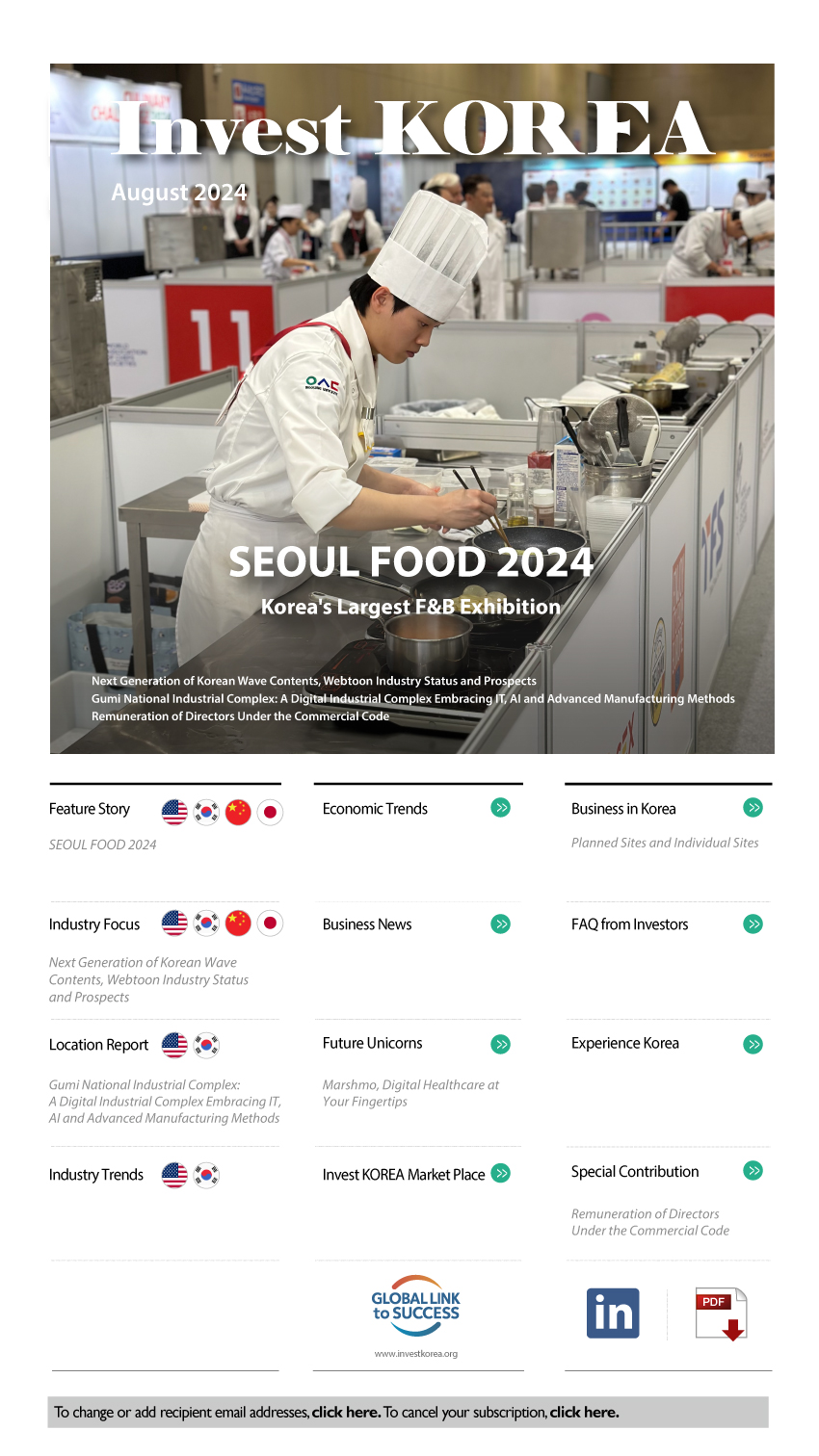Open Feature Story in English via US flag
819x1456 pixels.
174,812
